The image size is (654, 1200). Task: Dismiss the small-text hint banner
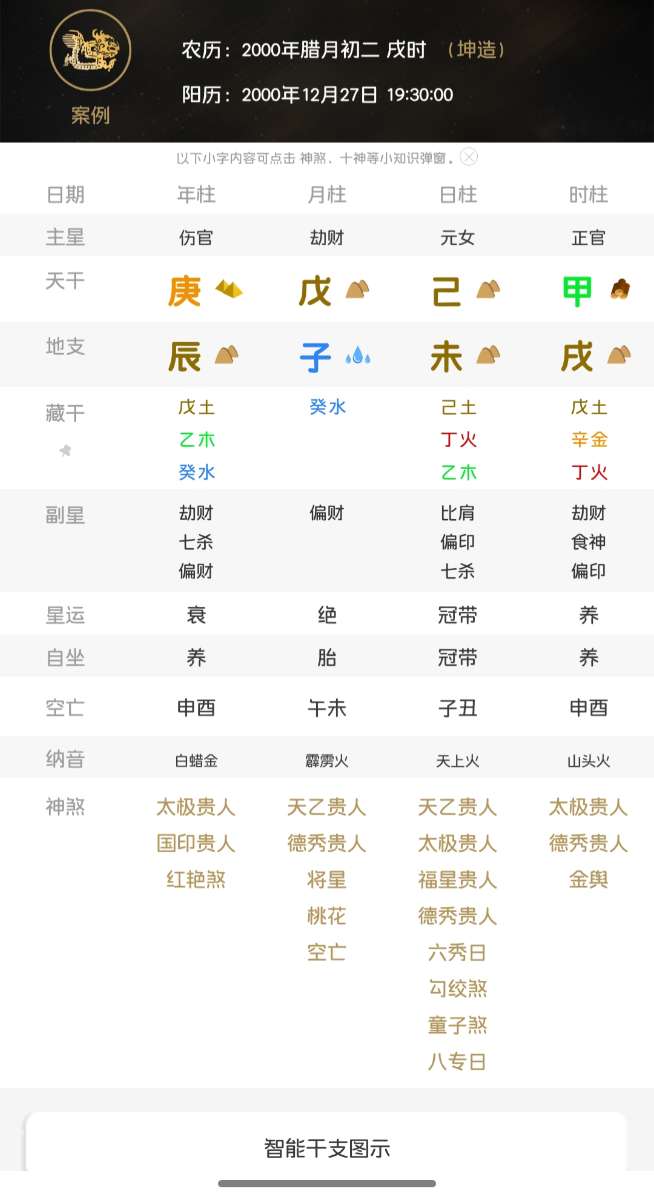click(x=469, y=157)
